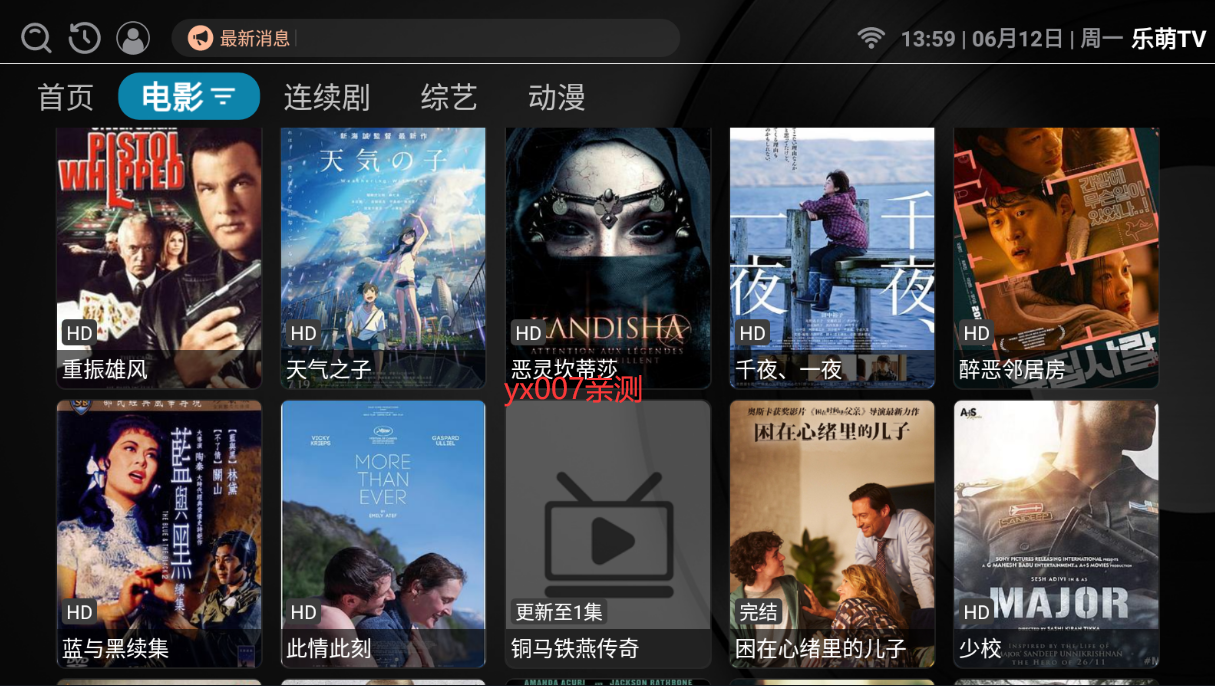Viewport: 1215px width, 686px height.
Task: Open the movie 困在心绪里的儿子
Action: (832, 533)
